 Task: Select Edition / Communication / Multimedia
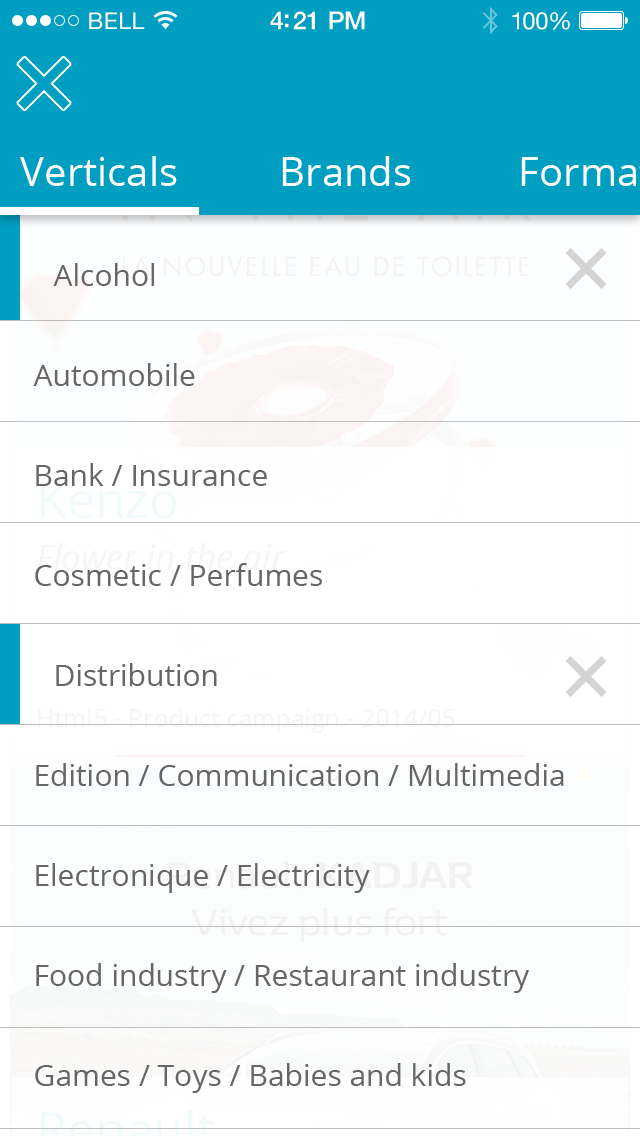[x=320, y=775]
